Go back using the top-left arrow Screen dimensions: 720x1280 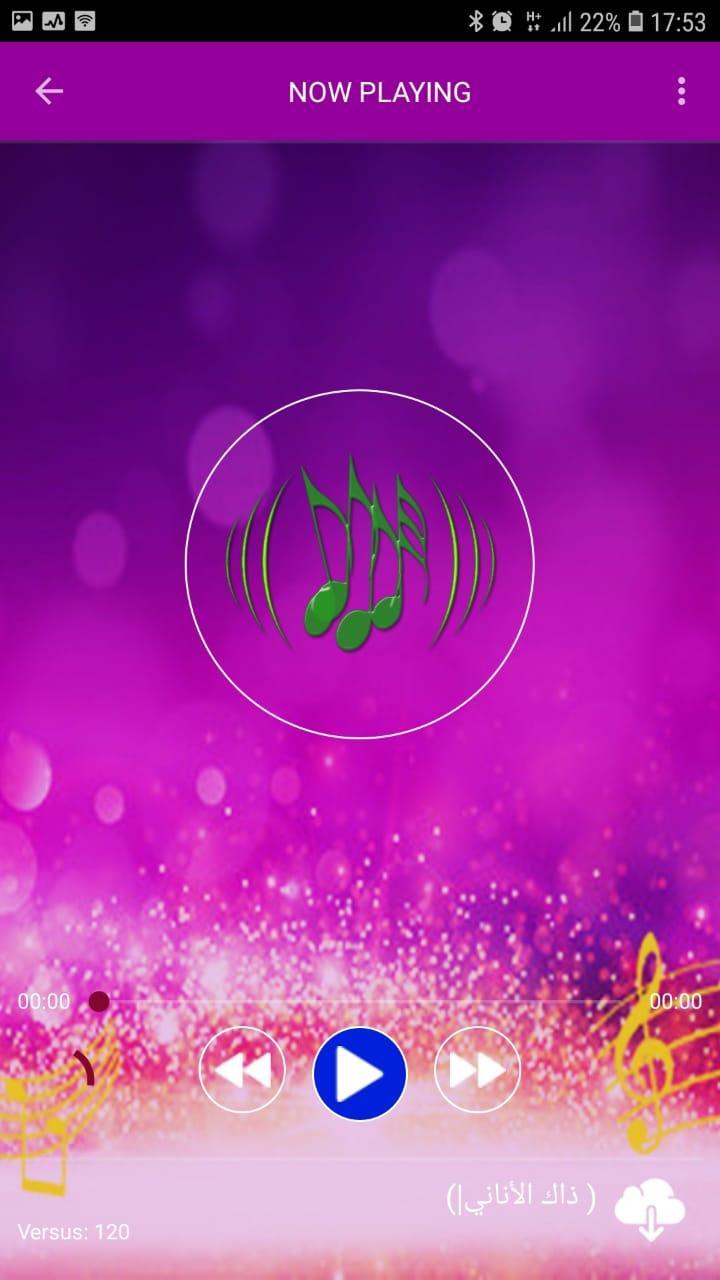click(49, 92)
